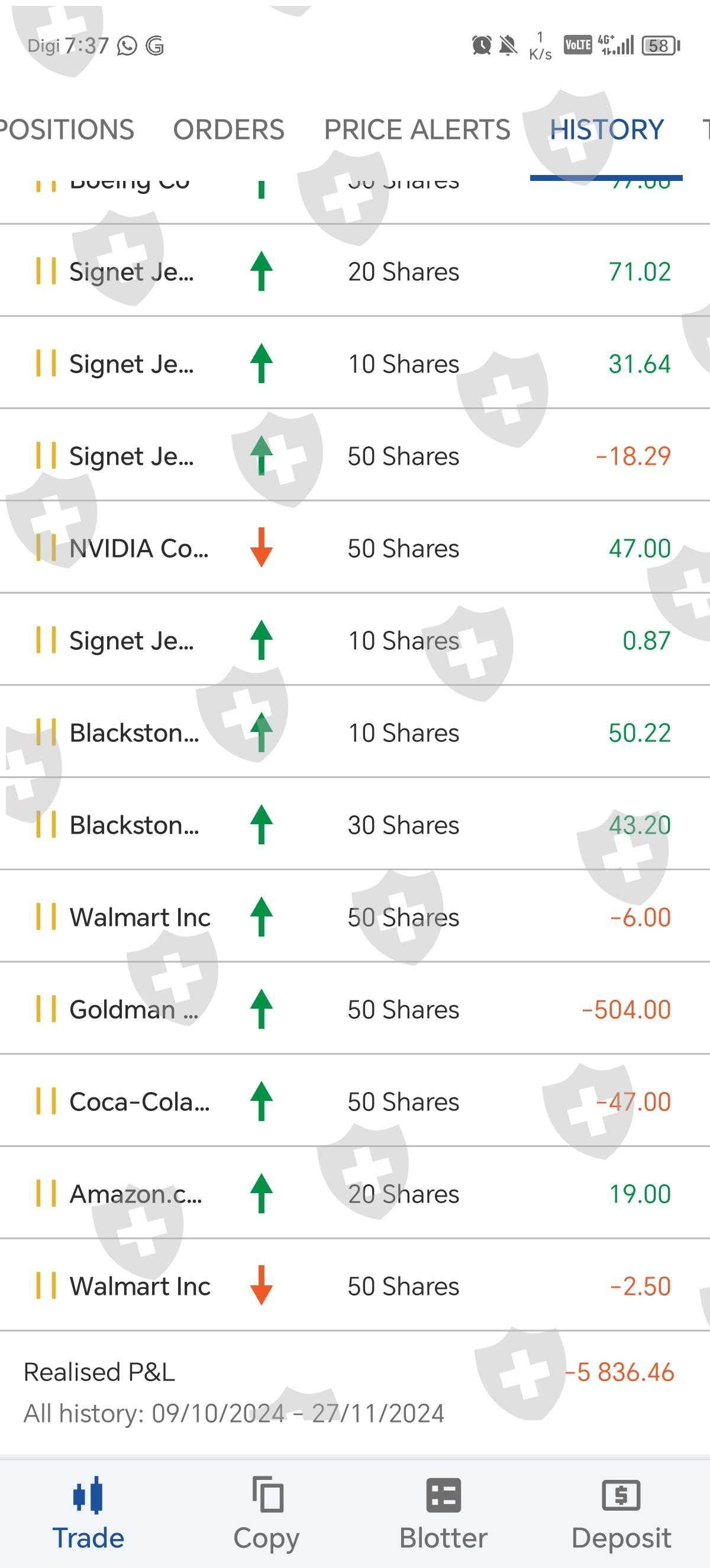Open the Orders tab
710x1568 pixels.
coord(228,129)
